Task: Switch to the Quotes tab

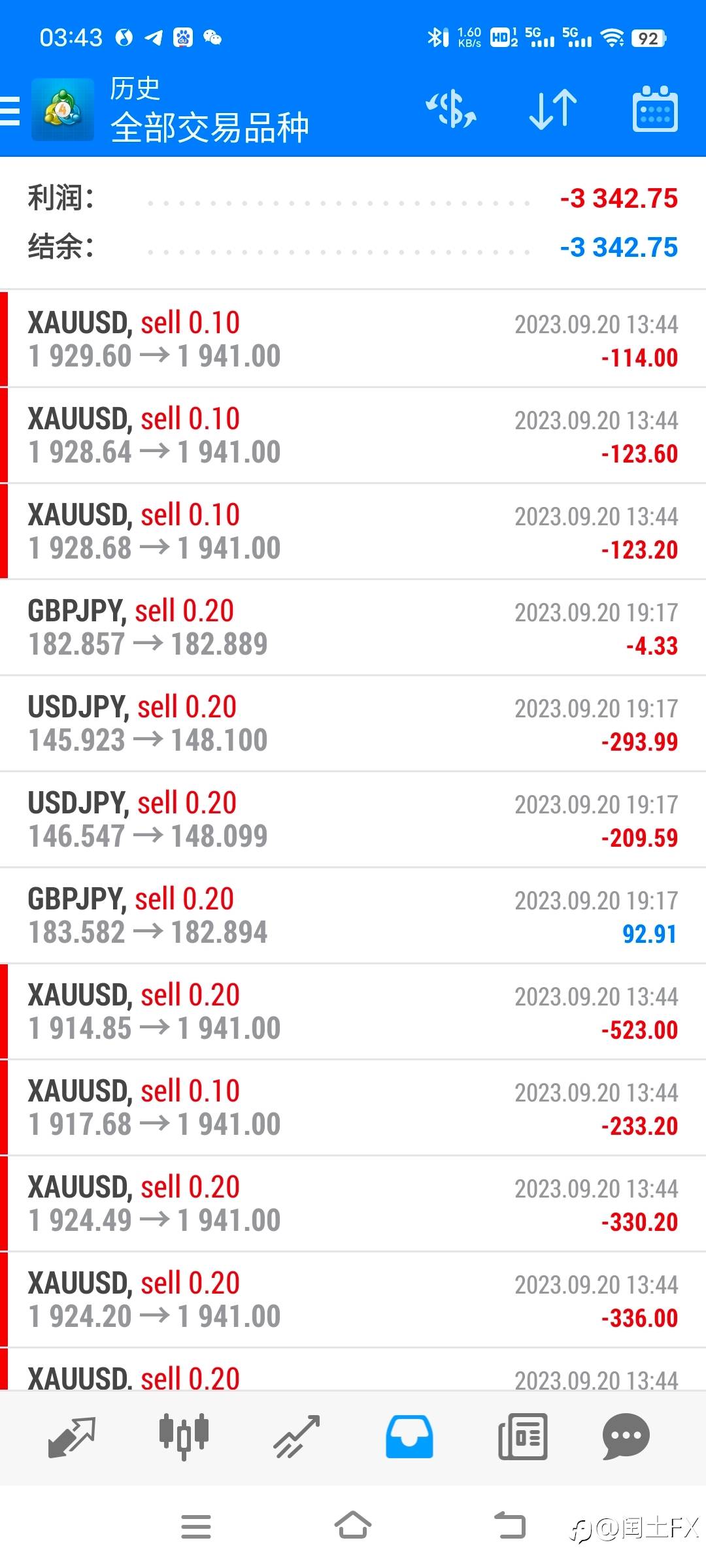Action: 72,1437
